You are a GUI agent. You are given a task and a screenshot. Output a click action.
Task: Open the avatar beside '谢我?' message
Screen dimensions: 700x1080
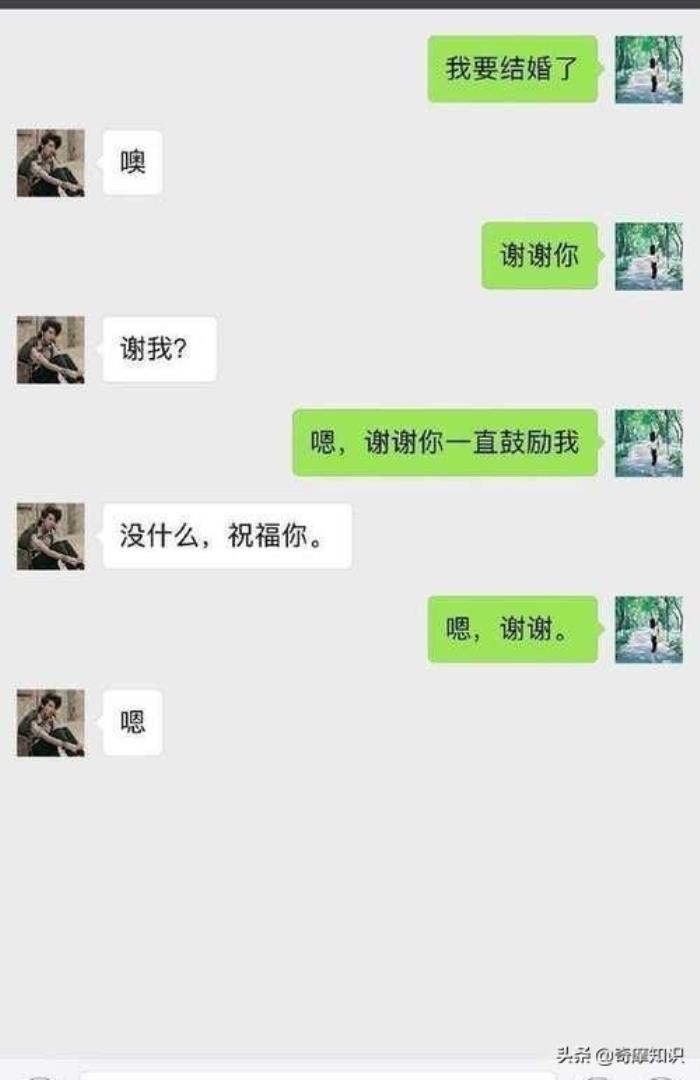[x=51, y=349]
